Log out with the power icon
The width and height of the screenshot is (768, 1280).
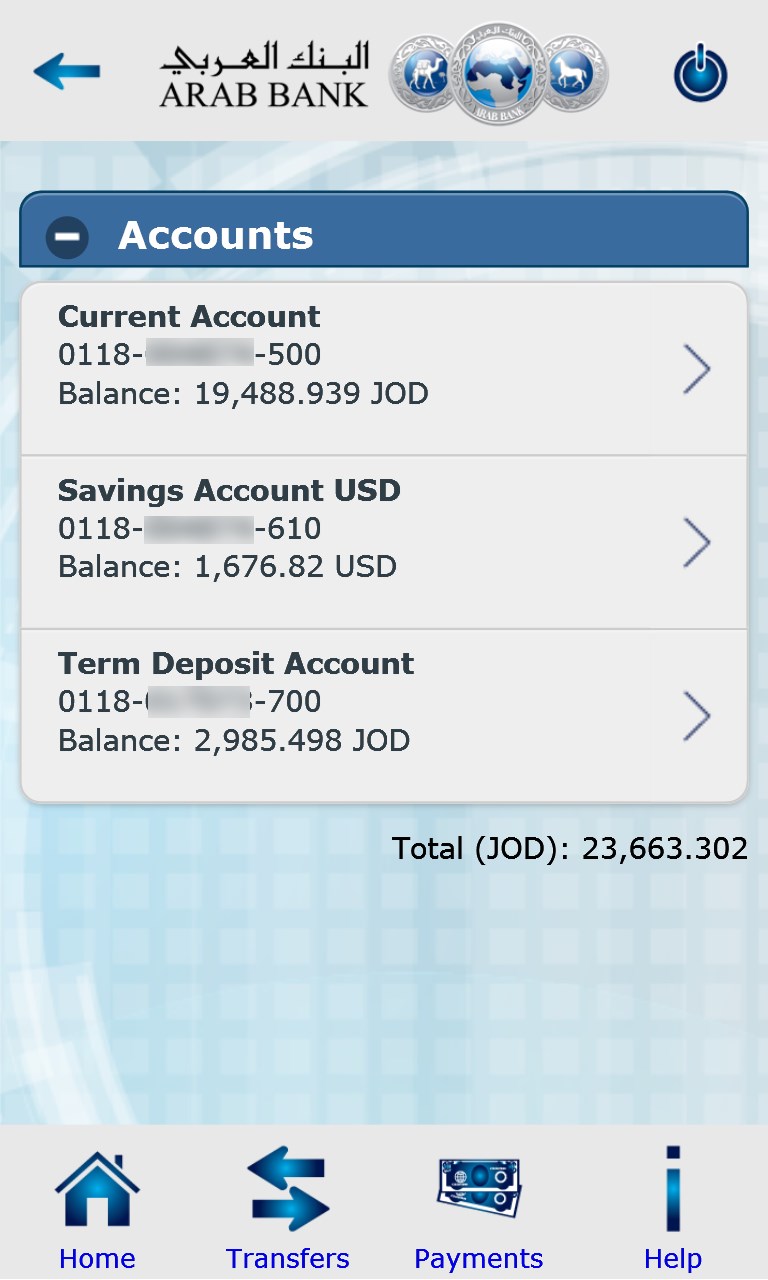pos(700,73)
